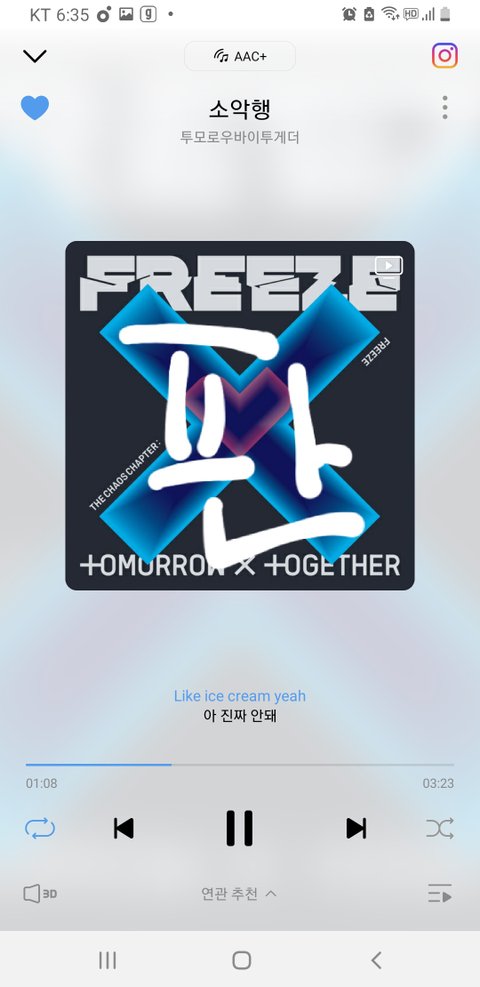Viewport: 480px width, 987px height.
Task: Open the artist 투모로우바이투게더 link
Action: point(240,137)
